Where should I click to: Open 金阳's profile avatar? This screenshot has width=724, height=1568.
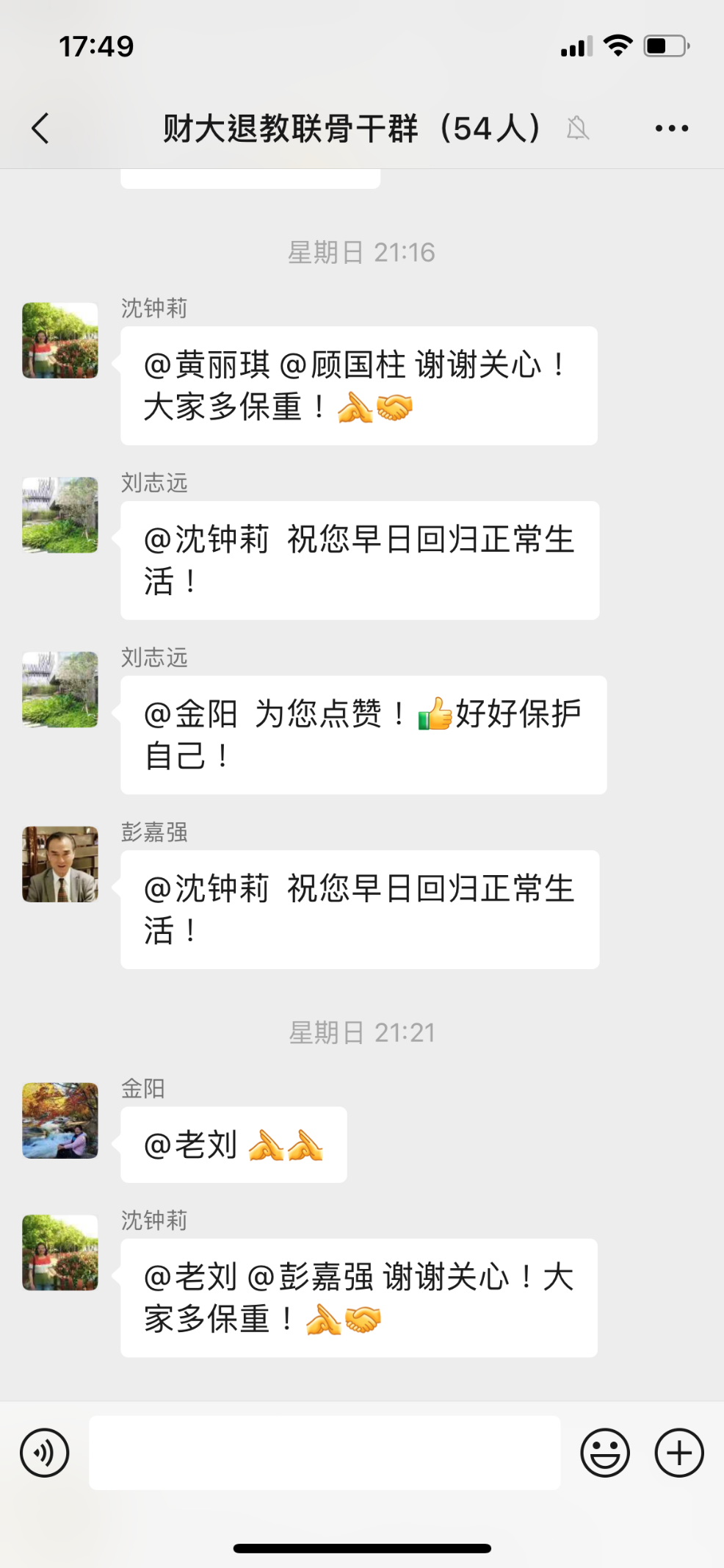click(x=60, y=1121)
